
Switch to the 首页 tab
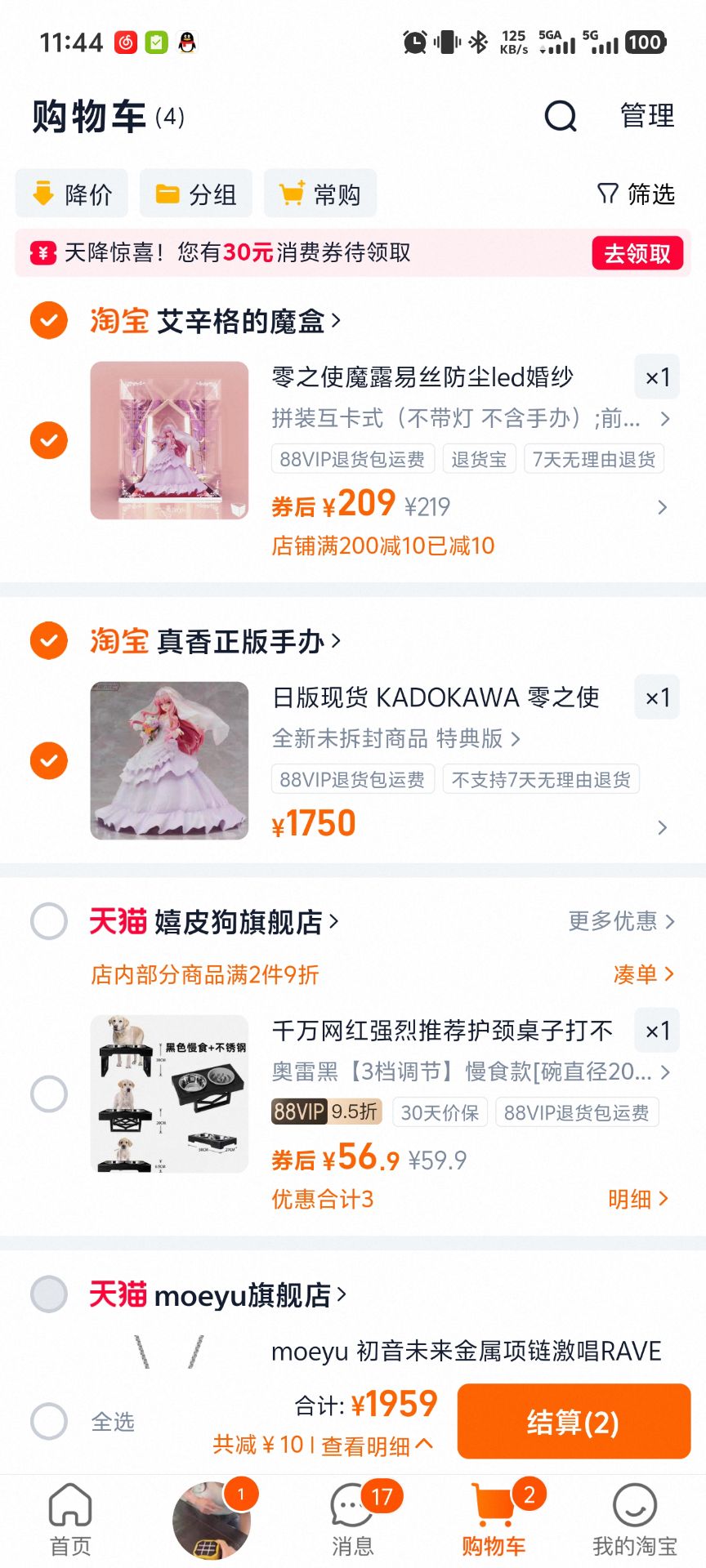pos(70,1520)
